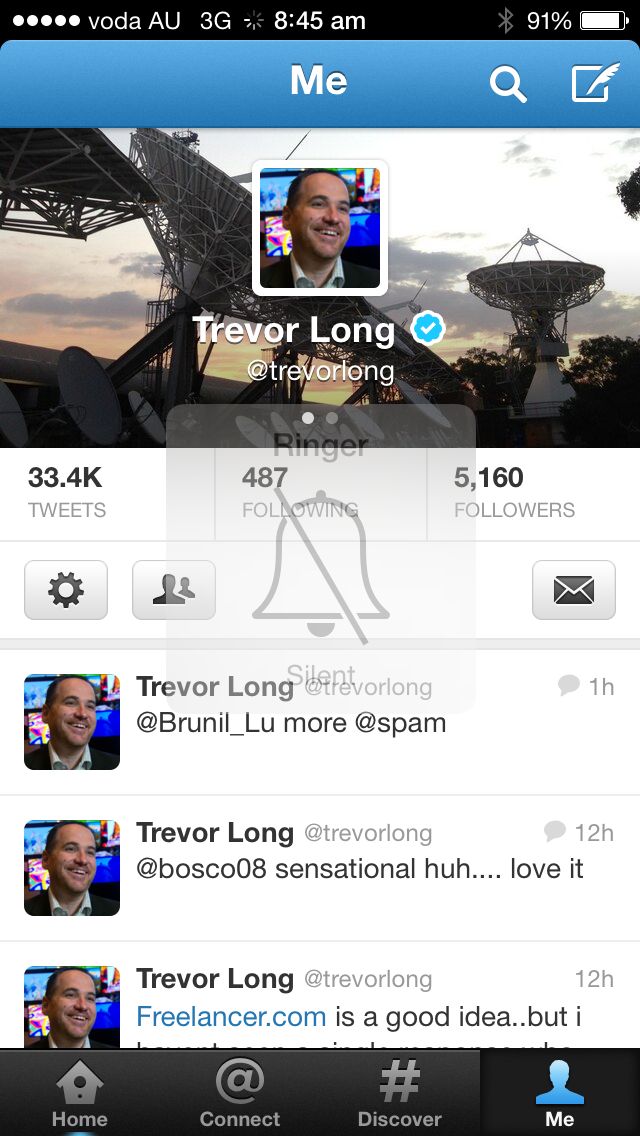Open the 487 following list

click(300, 493)
